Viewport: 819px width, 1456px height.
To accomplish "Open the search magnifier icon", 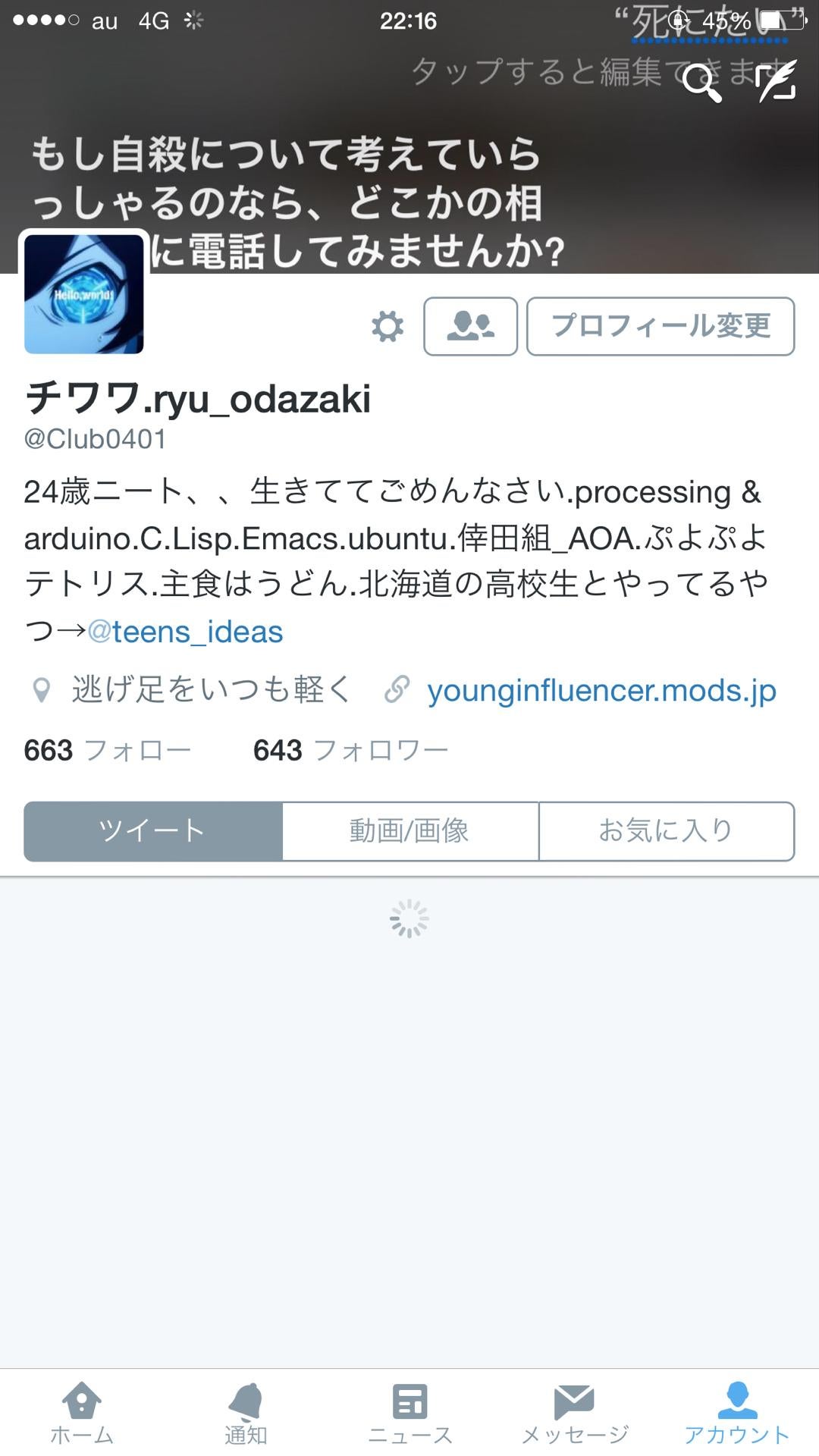I will click(701, 82).
